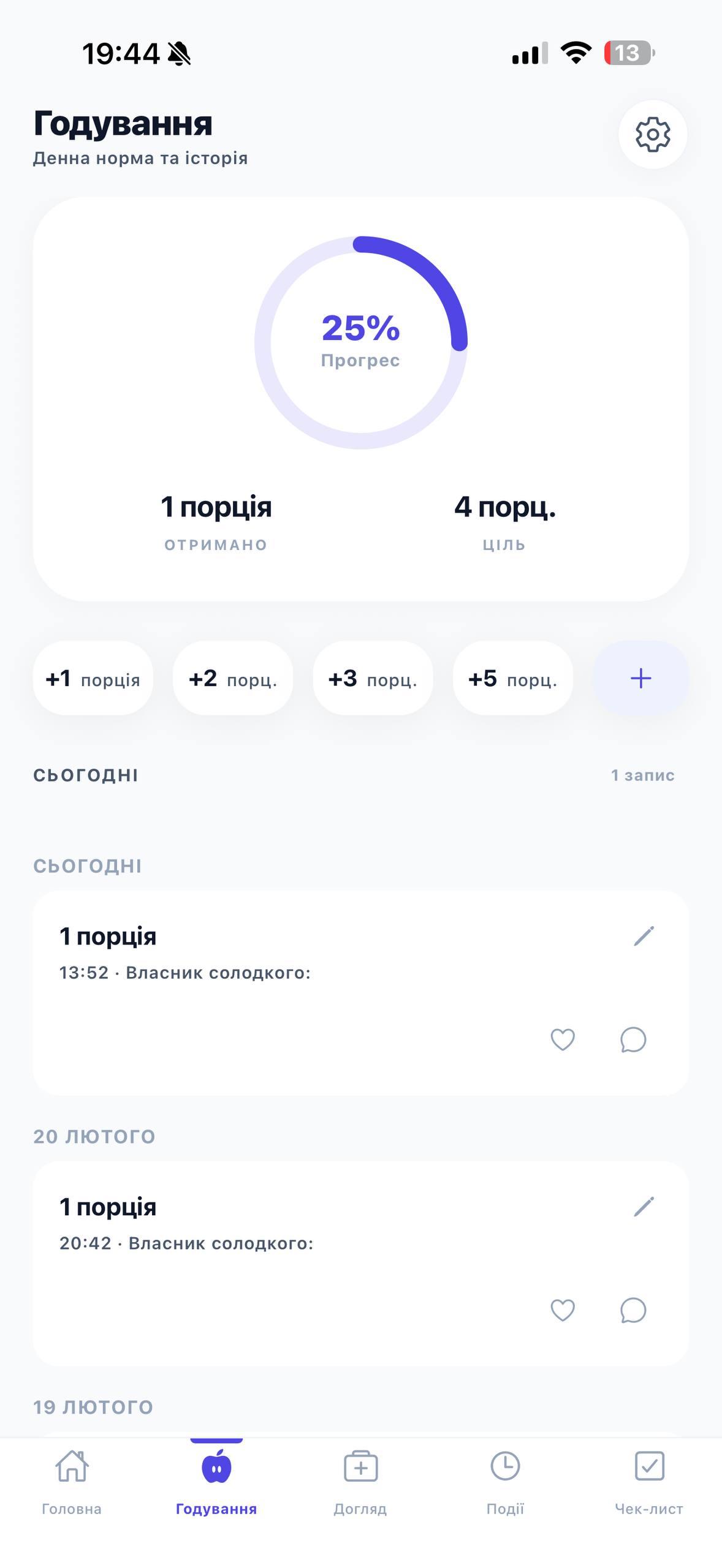This screenshot has width=722, height=1568.
Task: Log +5 порц. quick portion
Action: [512, 679]
